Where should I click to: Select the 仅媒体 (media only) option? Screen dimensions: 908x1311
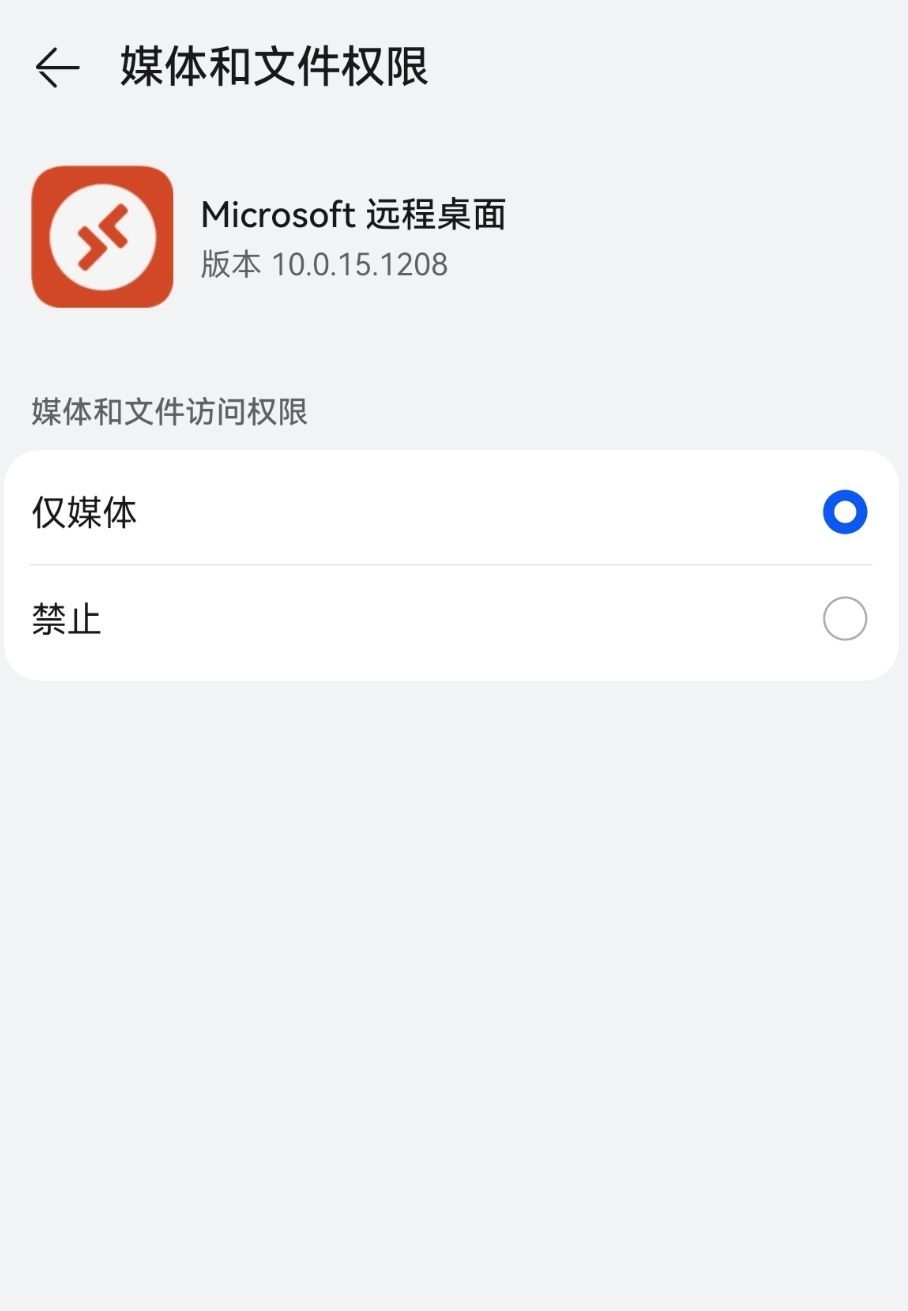click(844, 512)
